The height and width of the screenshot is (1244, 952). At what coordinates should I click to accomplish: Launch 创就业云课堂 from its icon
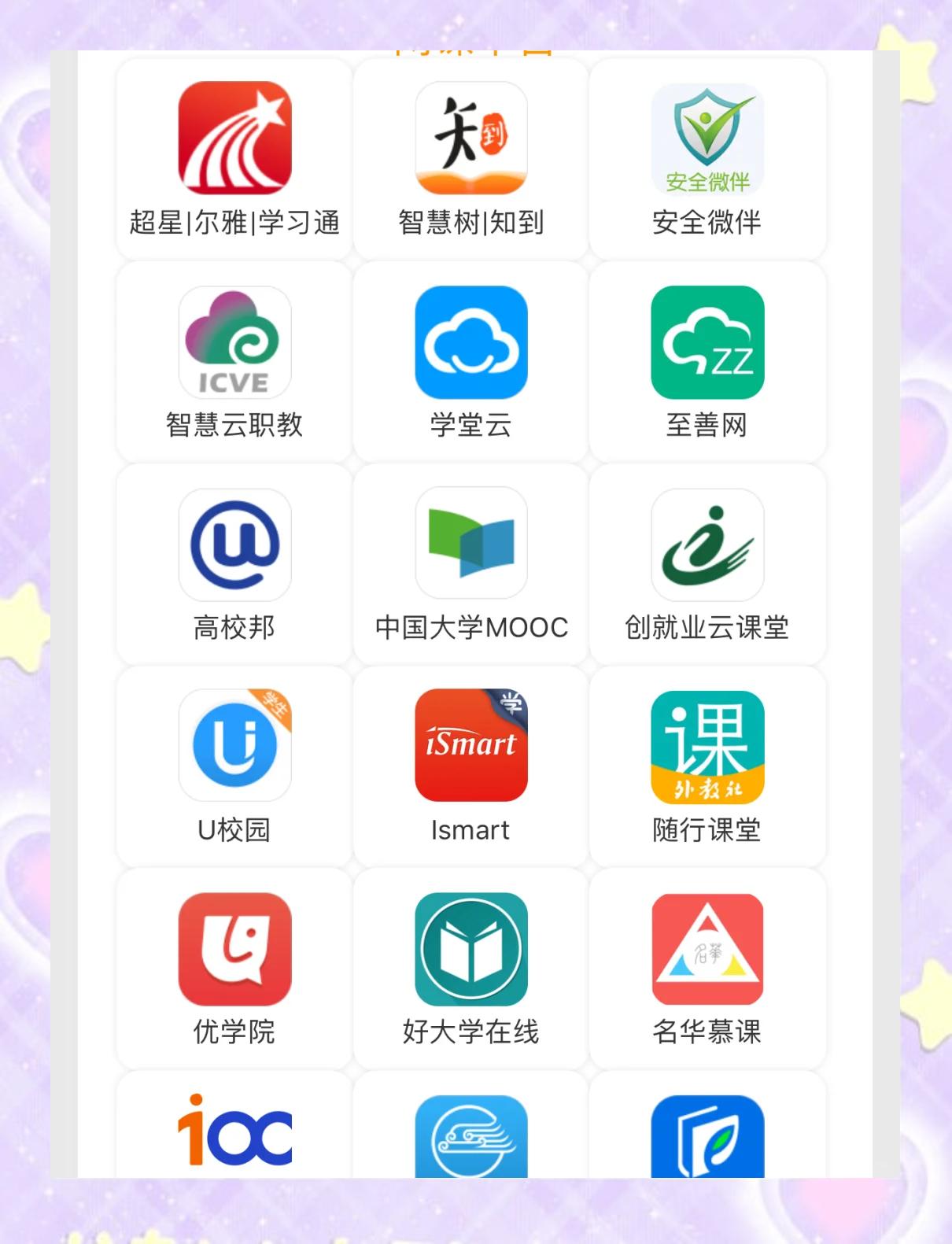(x=707, y=544)
